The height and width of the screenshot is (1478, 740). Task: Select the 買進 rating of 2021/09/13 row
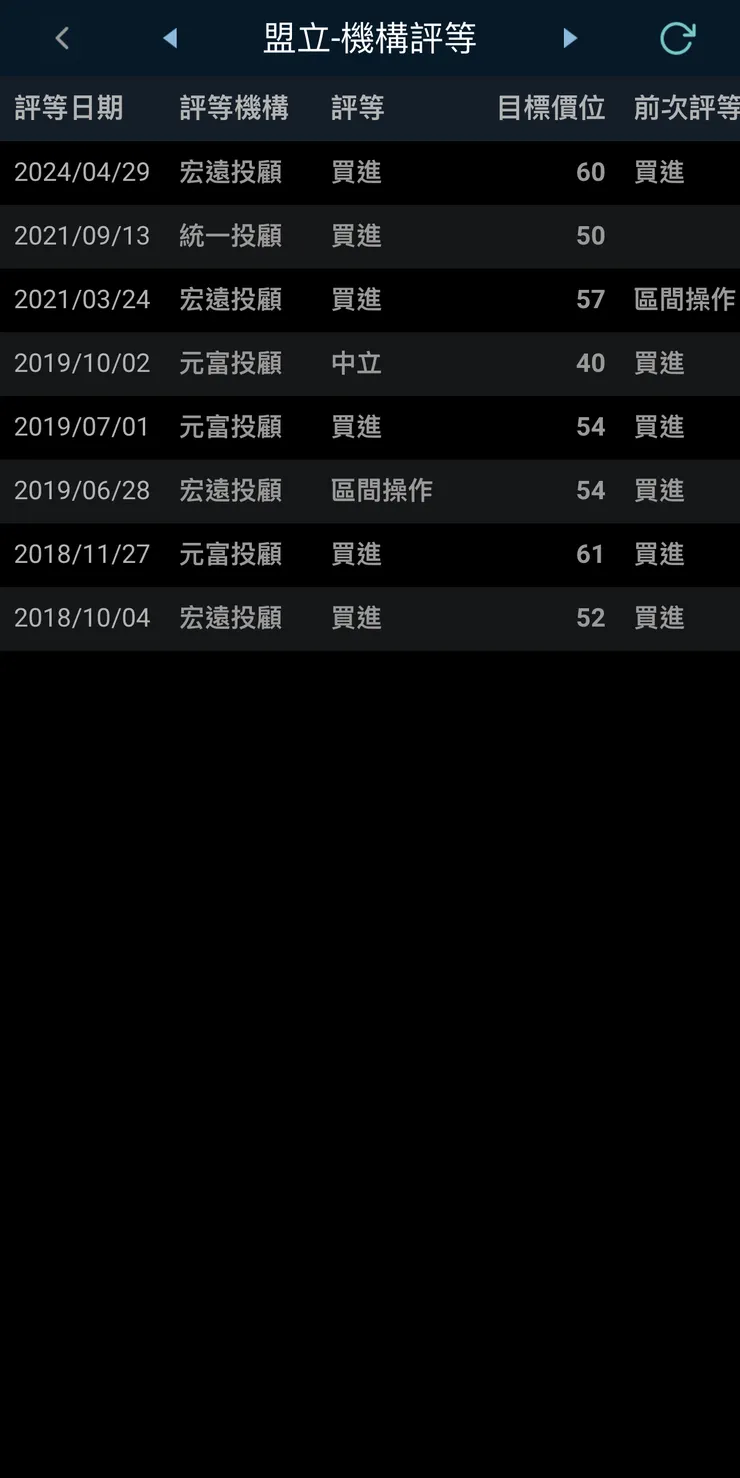(x=355, y=236)
